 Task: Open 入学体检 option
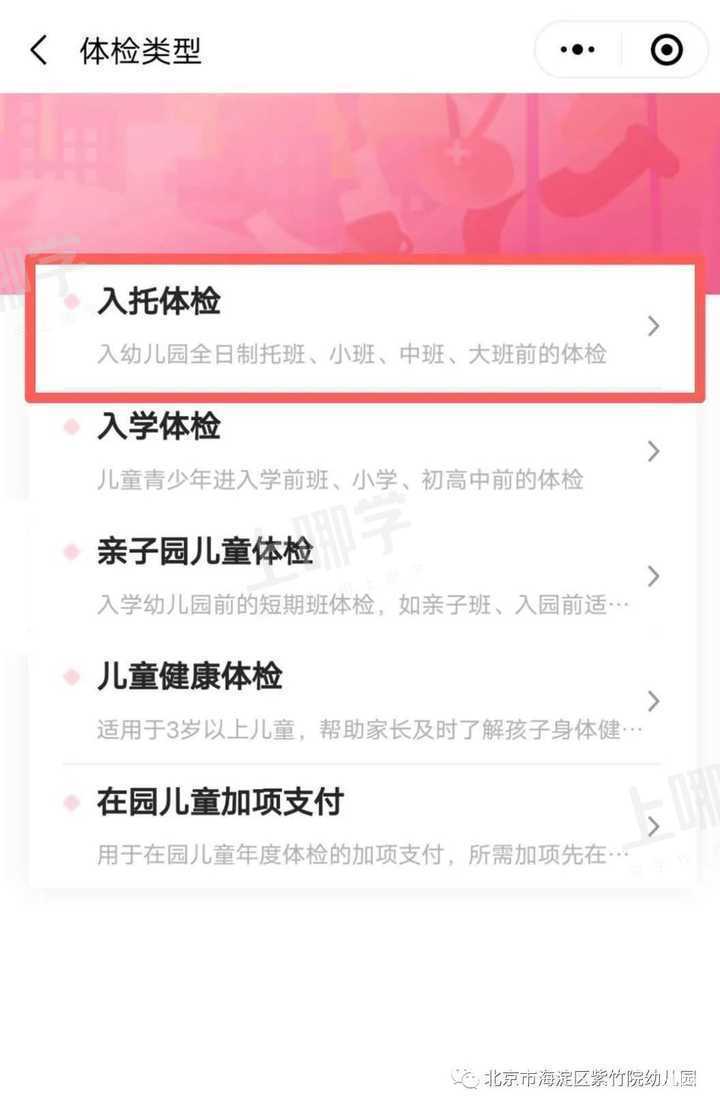tap(360, 452)
